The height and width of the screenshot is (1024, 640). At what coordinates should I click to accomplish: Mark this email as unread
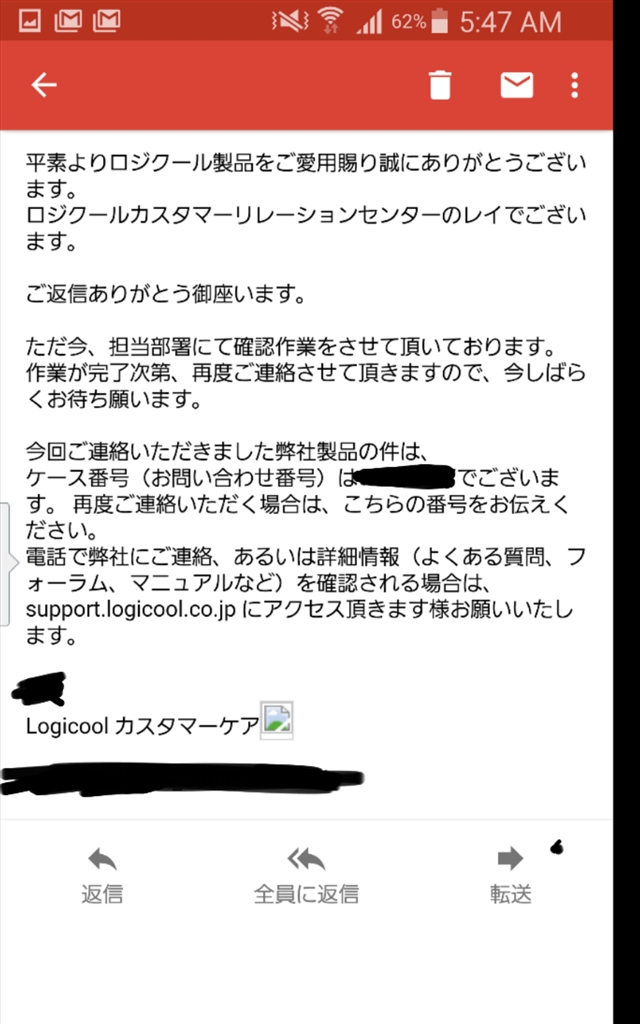coord(516,86)
